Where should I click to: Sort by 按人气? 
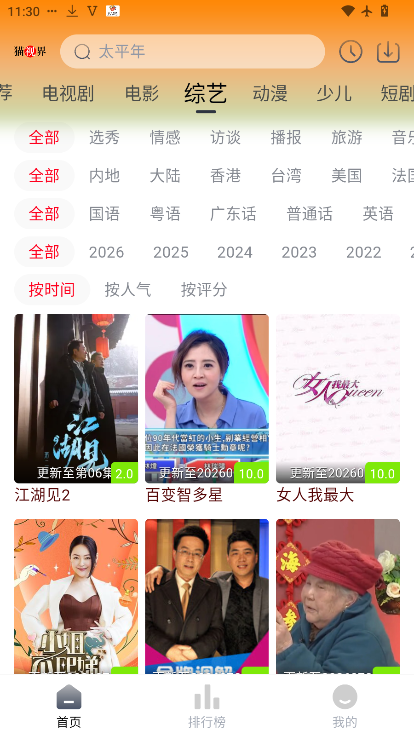click(128, 290)
